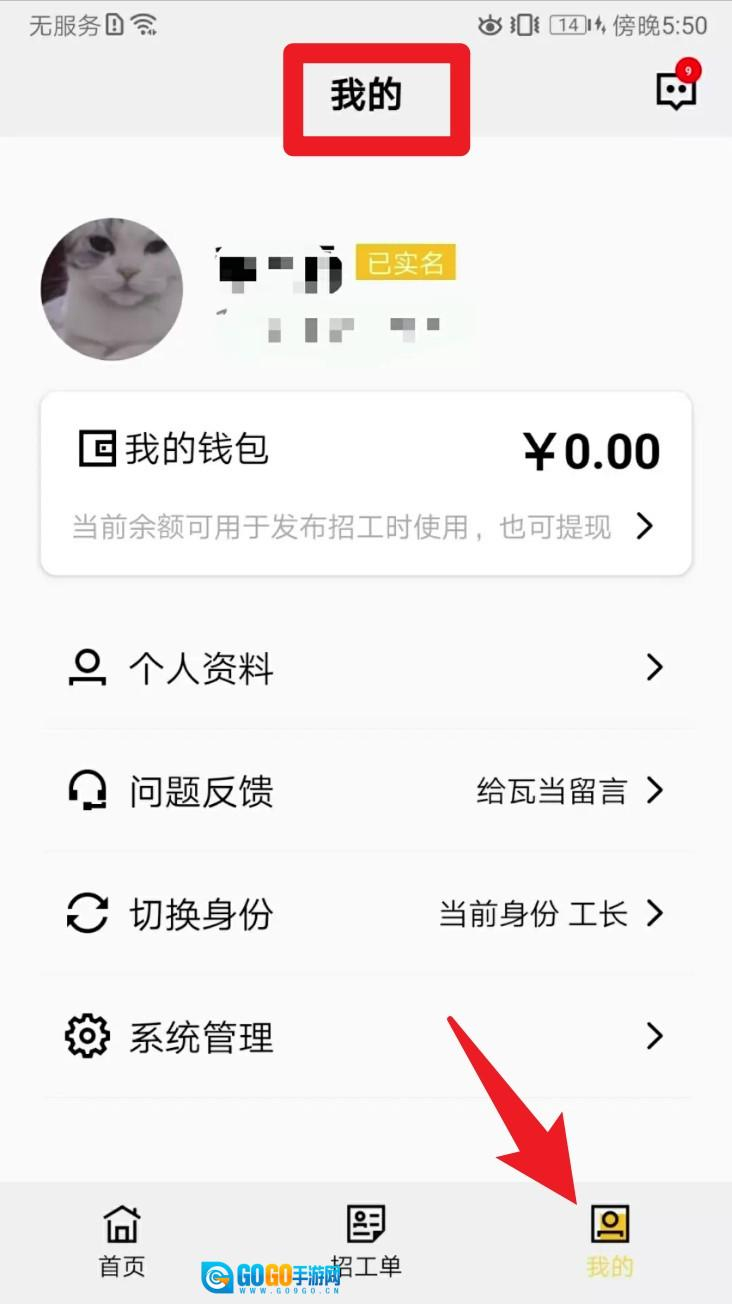
Task: Open 个人资料 personal profile row
Action: [366, 668]
